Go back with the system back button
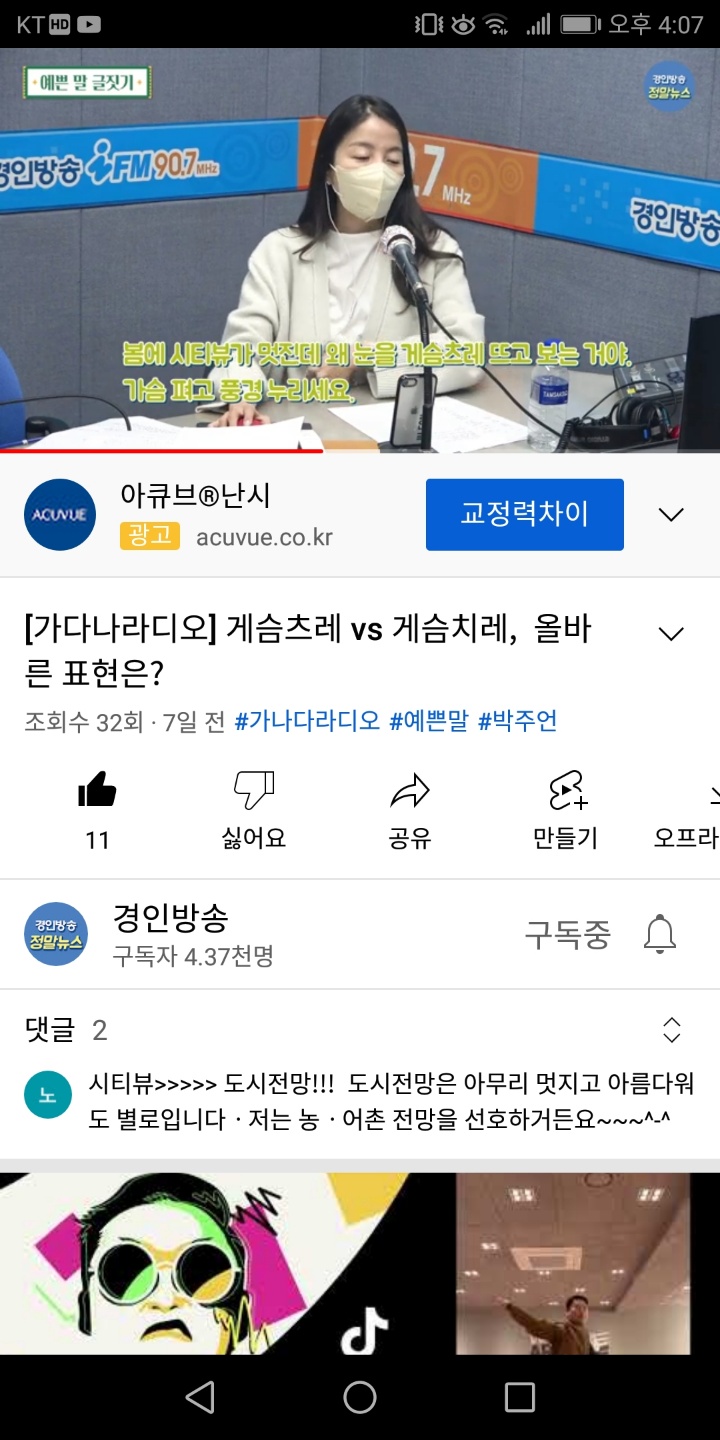 tap(200, 1397)
